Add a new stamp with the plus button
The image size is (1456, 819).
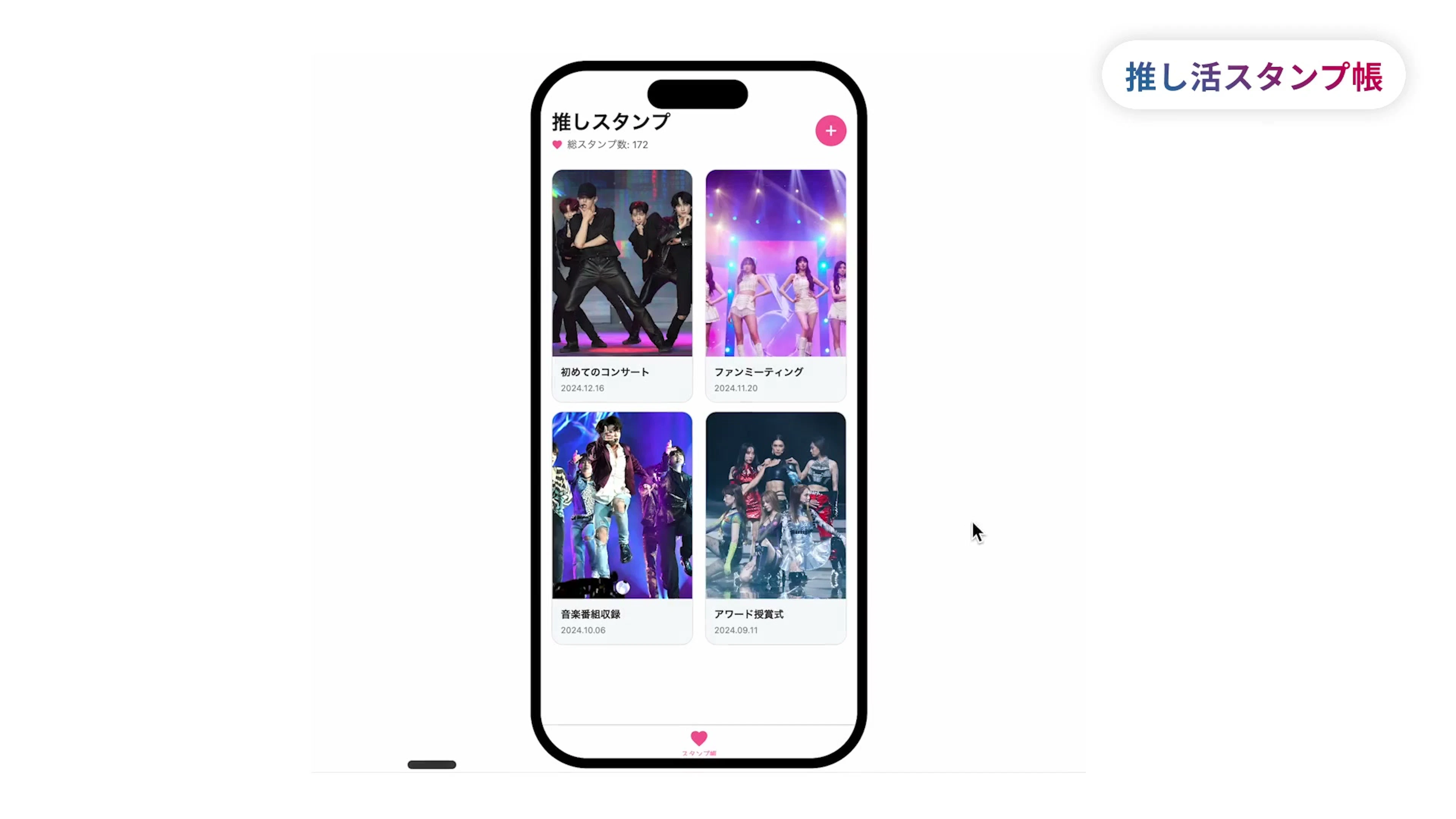[830, 130]
